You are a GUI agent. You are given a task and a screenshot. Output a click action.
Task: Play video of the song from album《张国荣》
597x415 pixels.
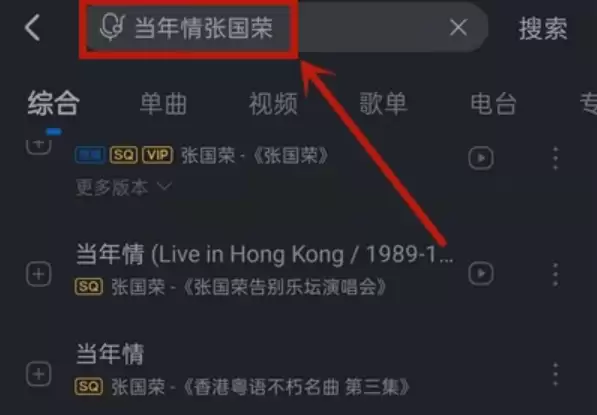tap(481, 158)
